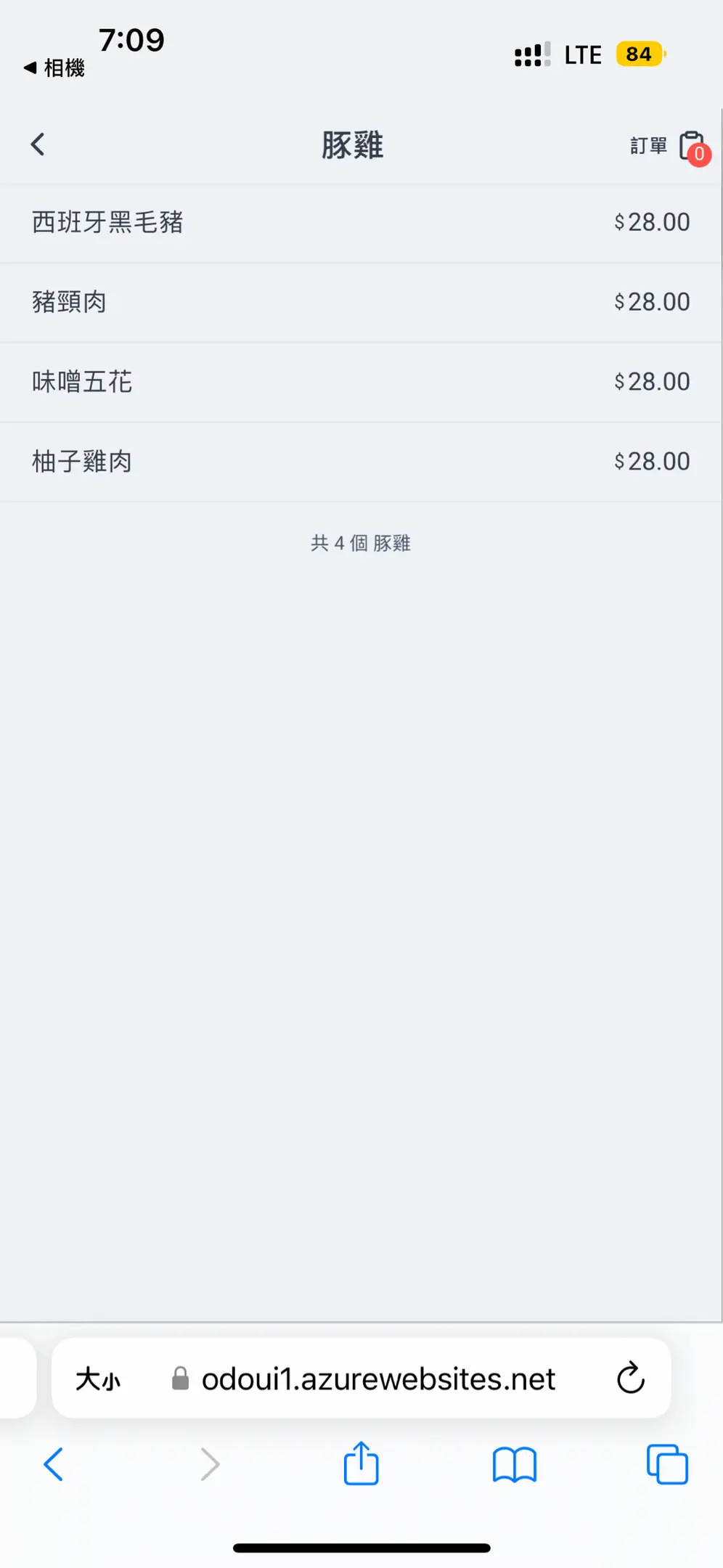Return to 相機 app
The image size is (723, 1568).
pyautogui.click(x=54, y=68)
